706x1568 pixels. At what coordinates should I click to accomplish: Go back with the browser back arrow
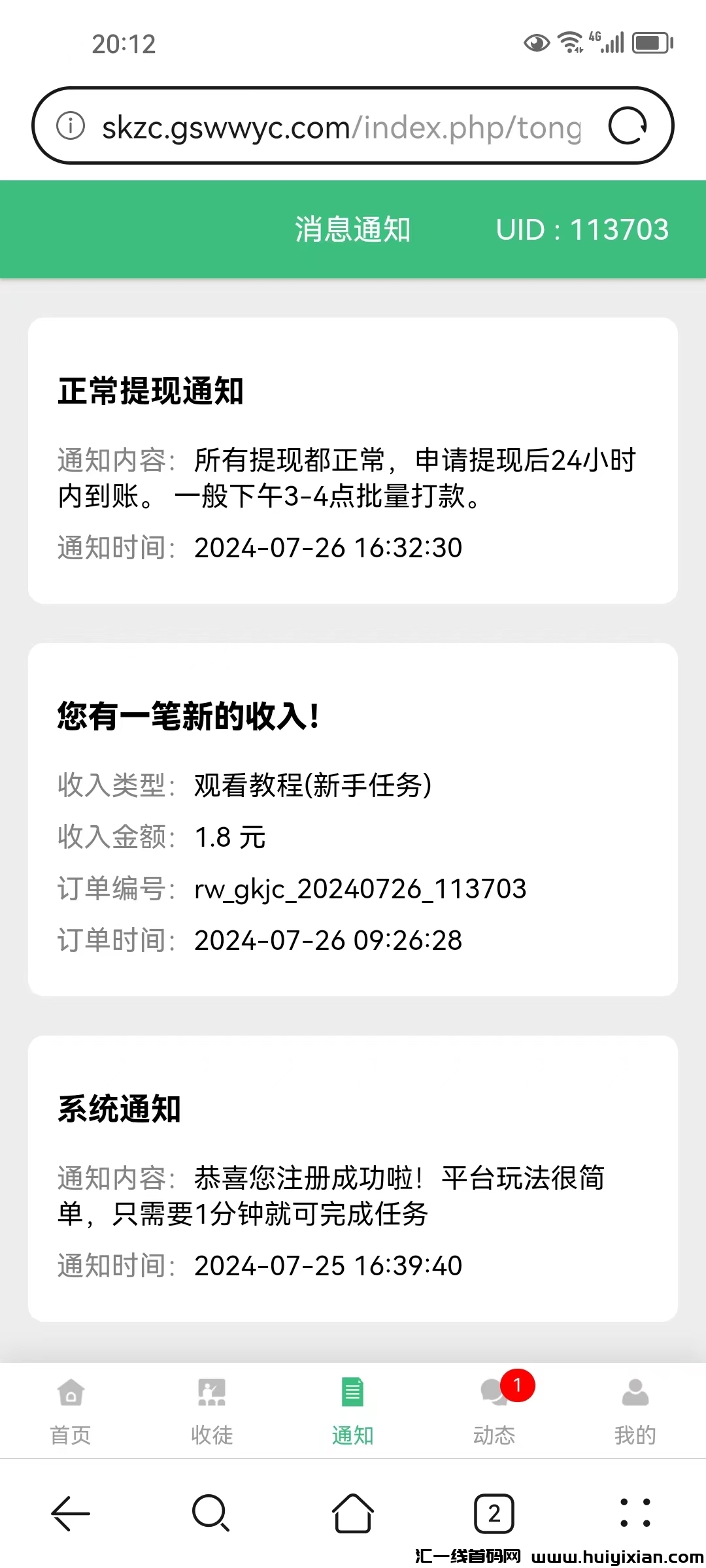coord(71,1513)
